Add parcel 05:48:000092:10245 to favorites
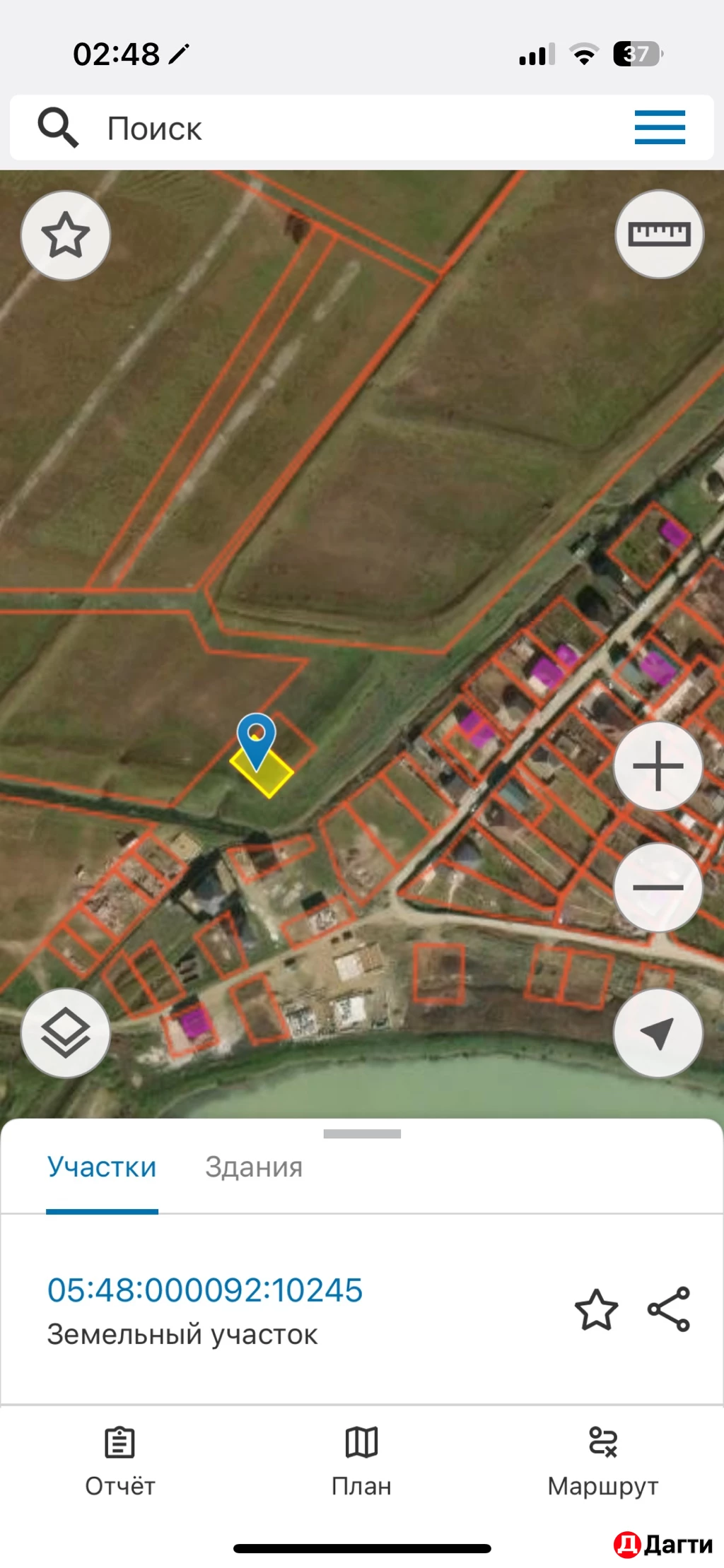The height and width of the screenshot is (1568, 724). [x=596, y=1309]
